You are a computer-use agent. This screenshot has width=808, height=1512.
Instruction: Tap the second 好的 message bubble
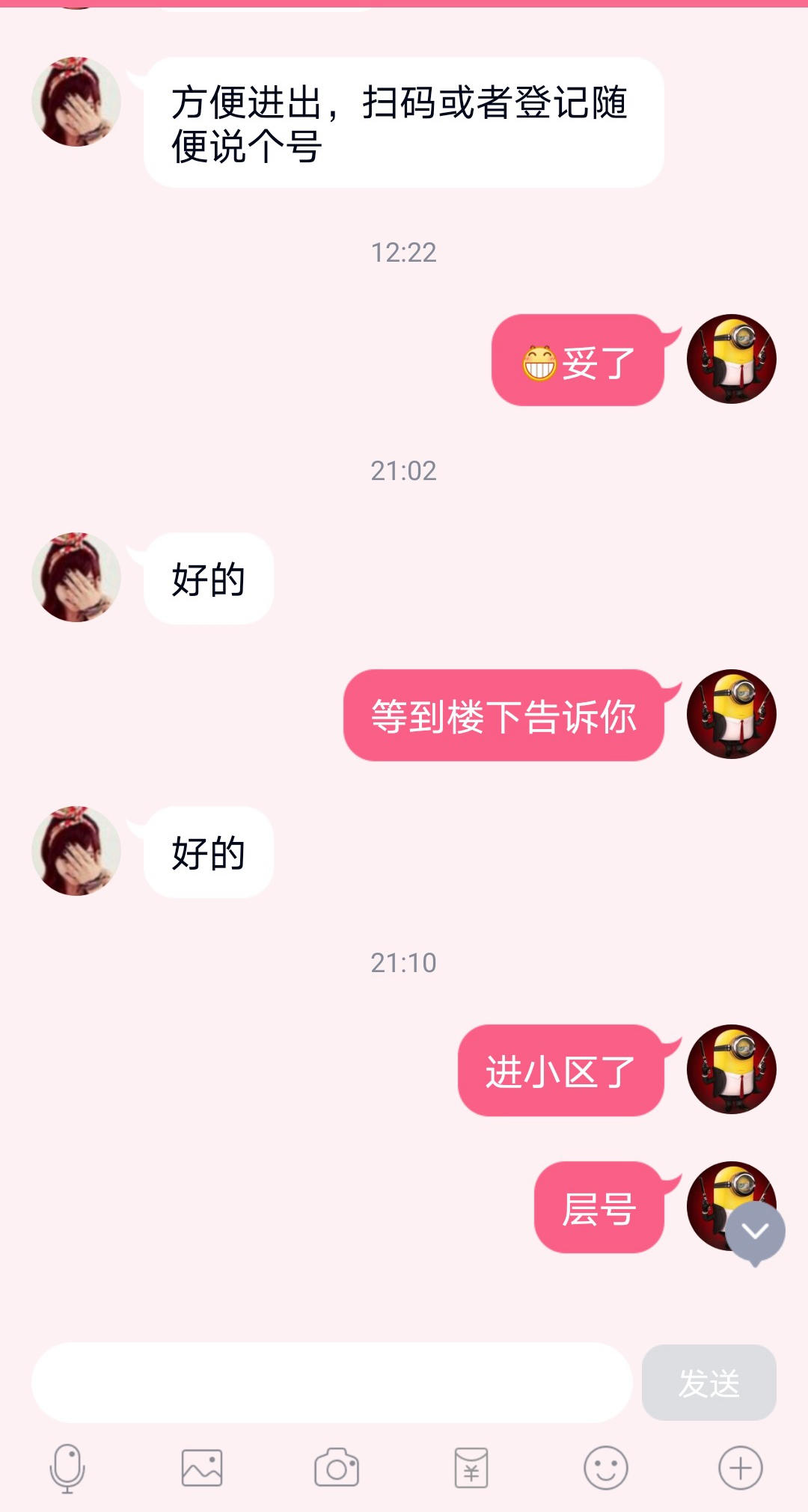(207, 851)
